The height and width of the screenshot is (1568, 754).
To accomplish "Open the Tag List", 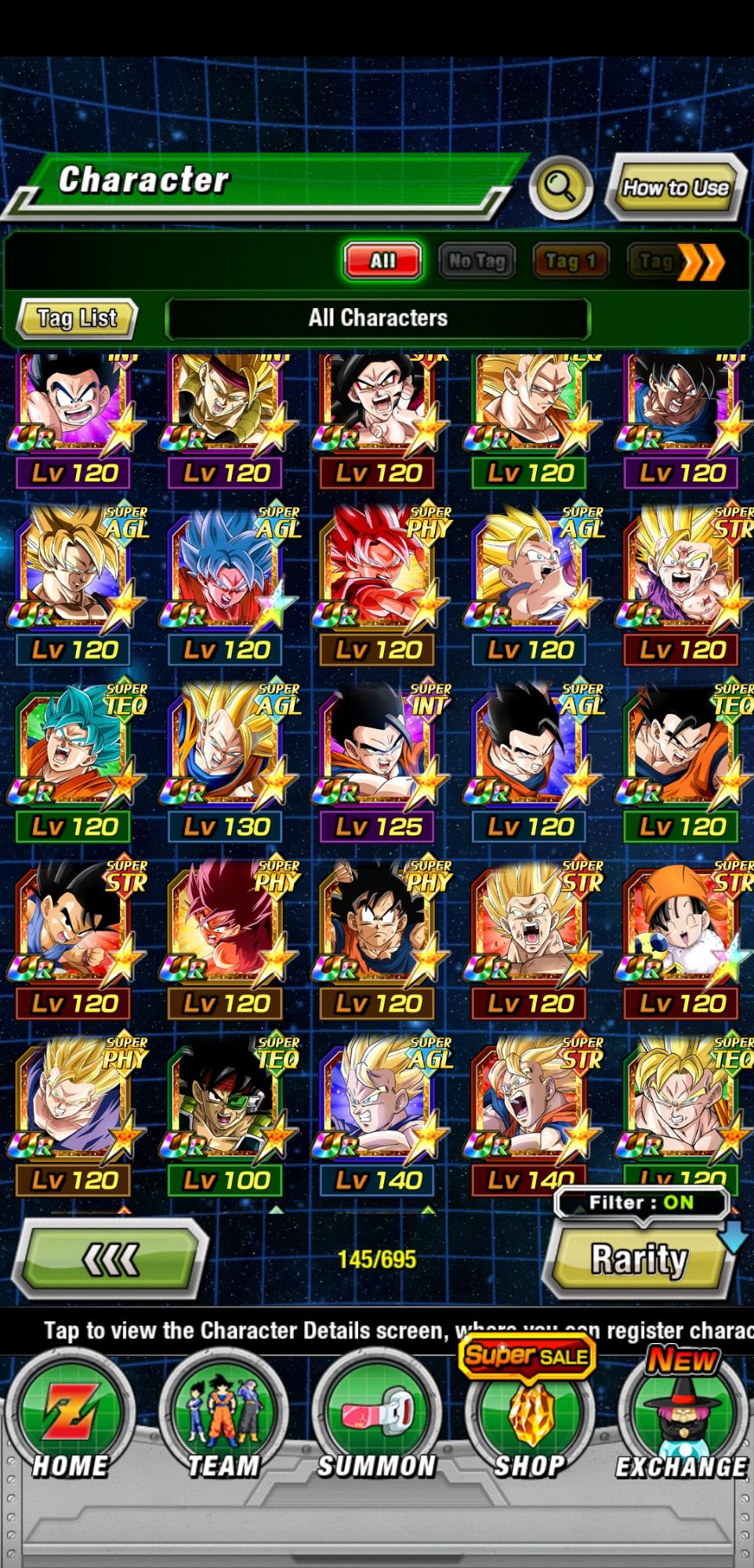I will 77,318.
